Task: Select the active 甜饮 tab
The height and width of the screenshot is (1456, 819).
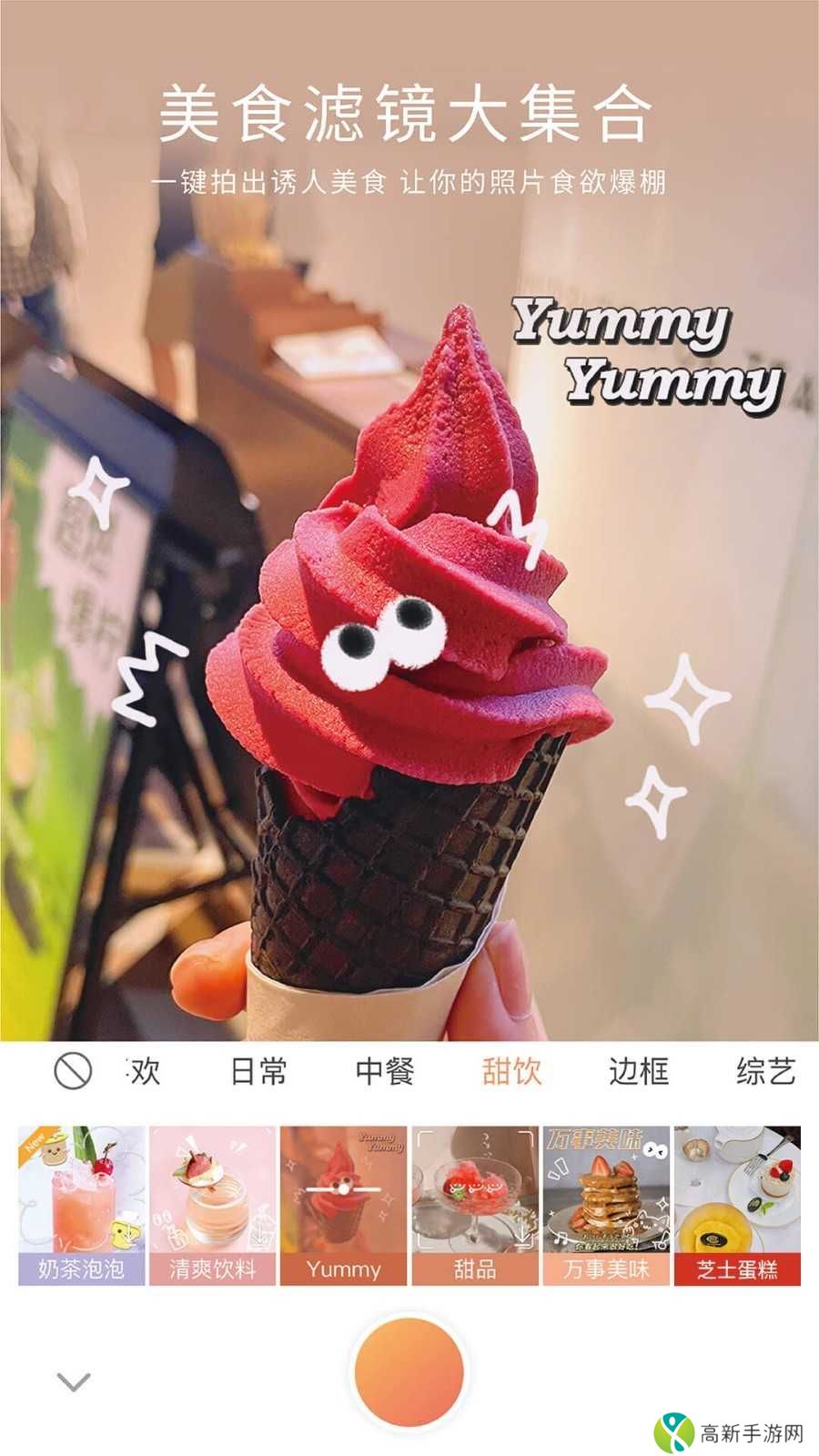Action: click(513, 1072)
